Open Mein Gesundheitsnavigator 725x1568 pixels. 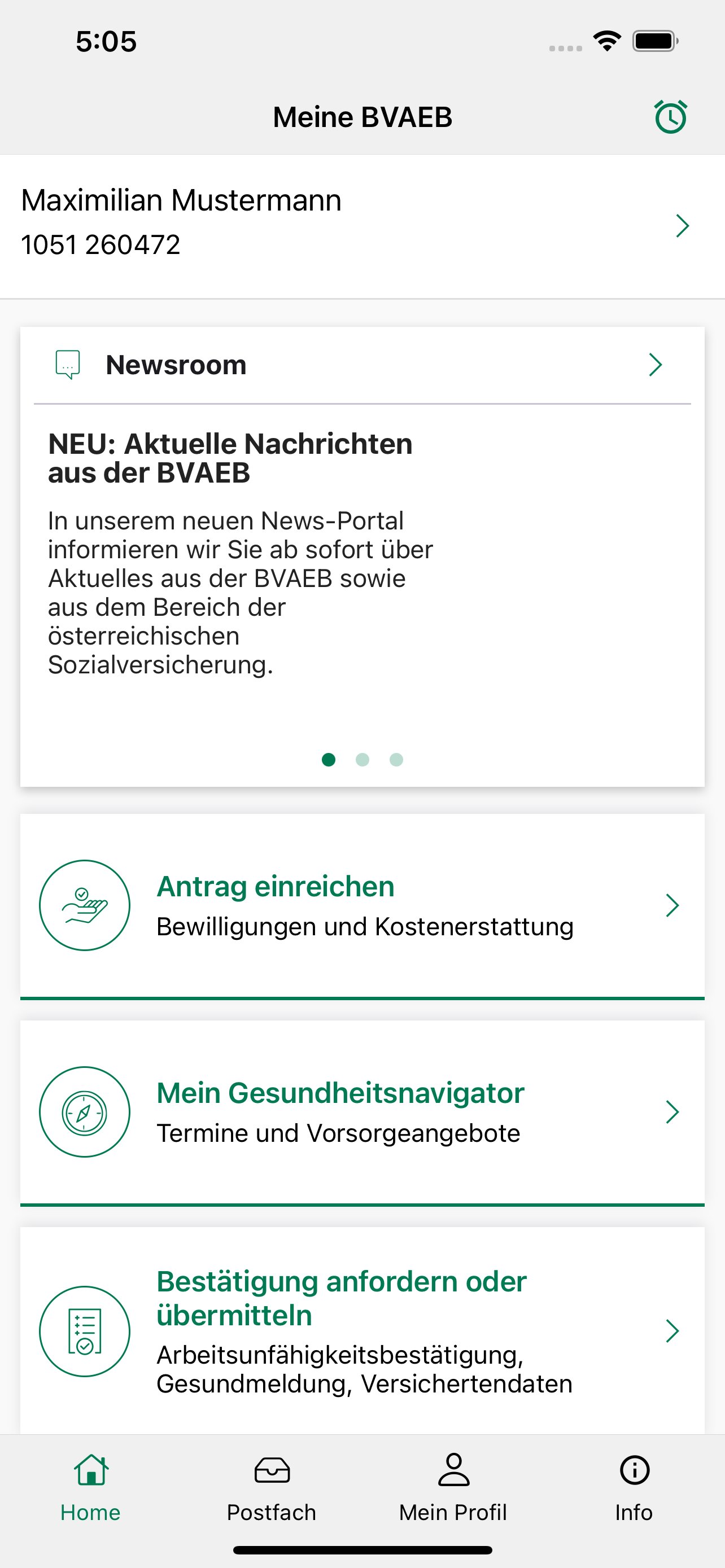[x=361, y=1111]
